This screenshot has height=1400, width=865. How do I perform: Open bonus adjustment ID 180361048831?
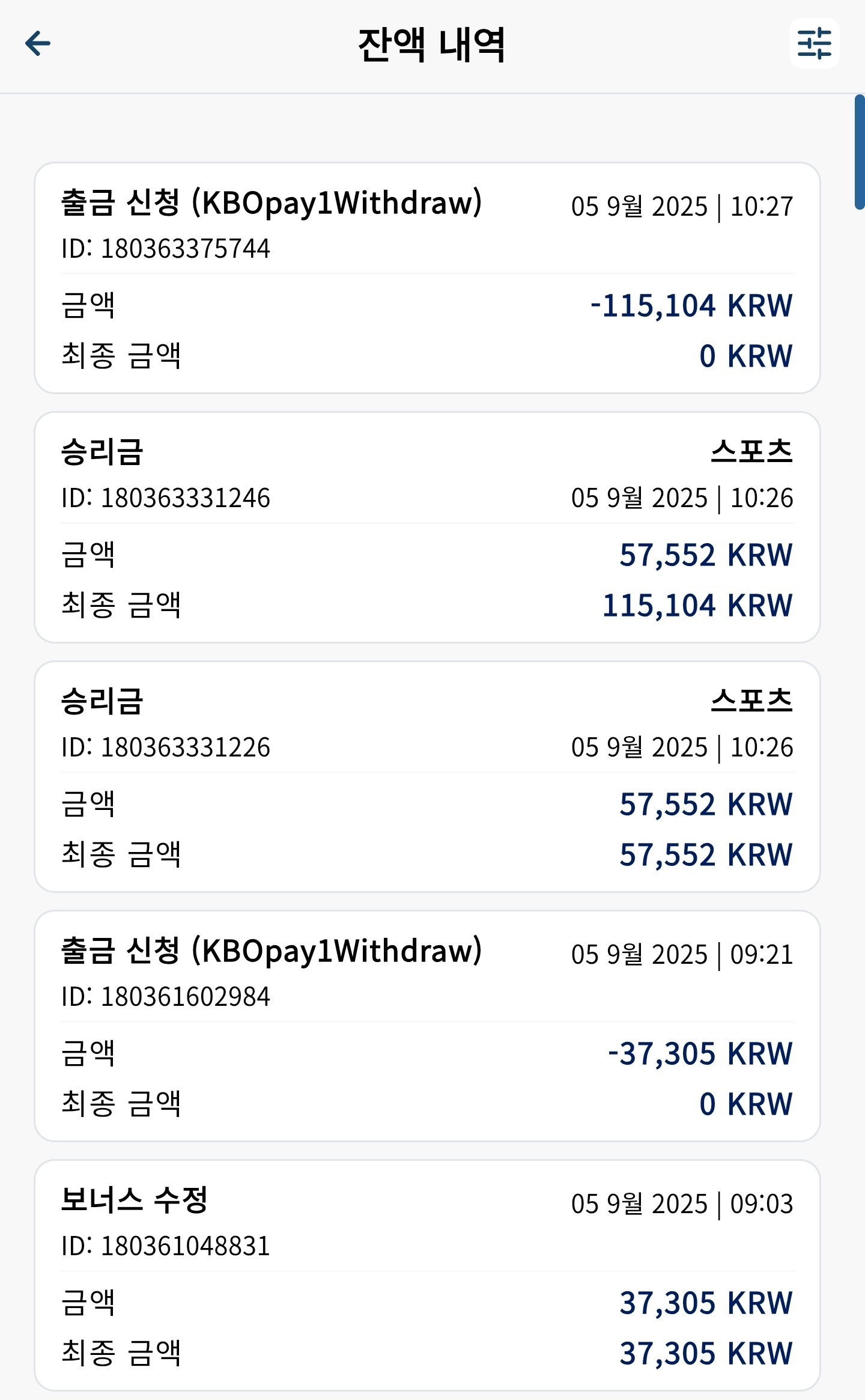pyautogui.click(x=427, y=1275)
